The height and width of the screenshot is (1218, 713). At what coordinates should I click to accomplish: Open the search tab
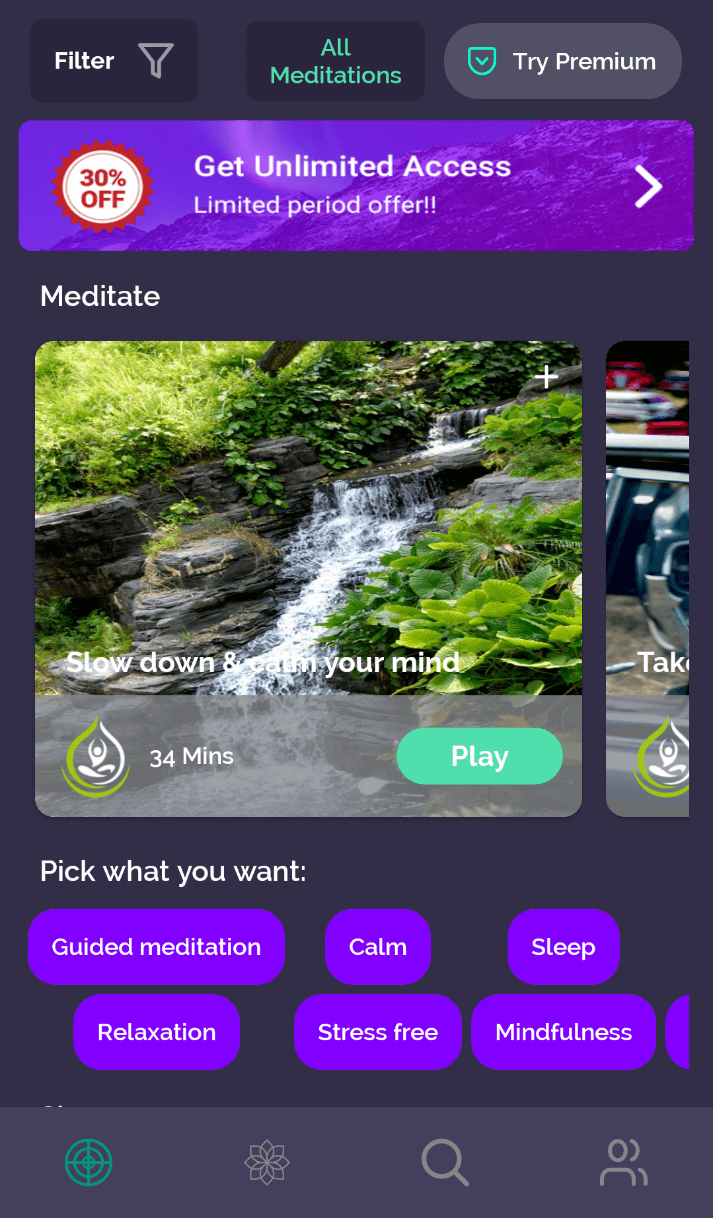pos(445,1163)
